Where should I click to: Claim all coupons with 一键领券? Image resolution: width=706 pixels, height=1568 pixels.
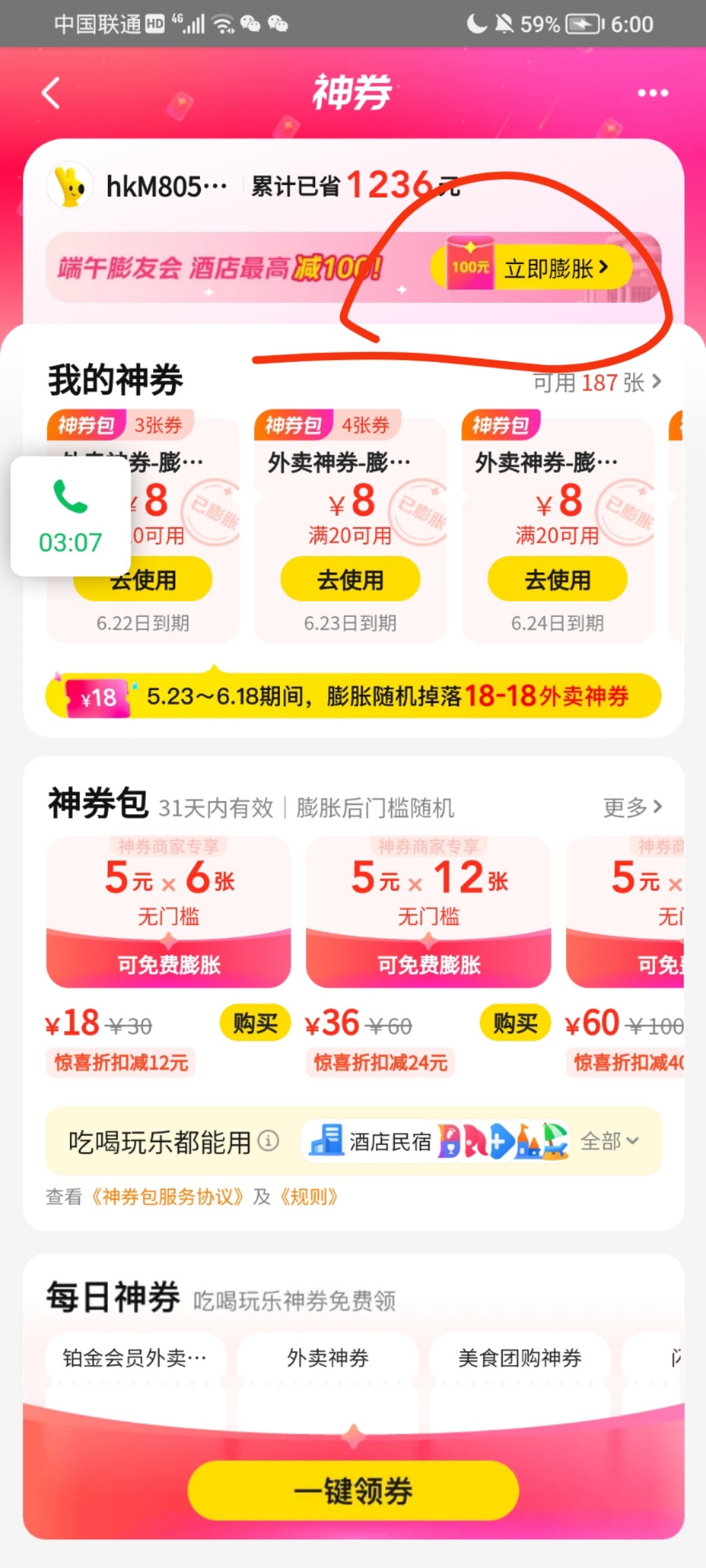coord(353,1491)
